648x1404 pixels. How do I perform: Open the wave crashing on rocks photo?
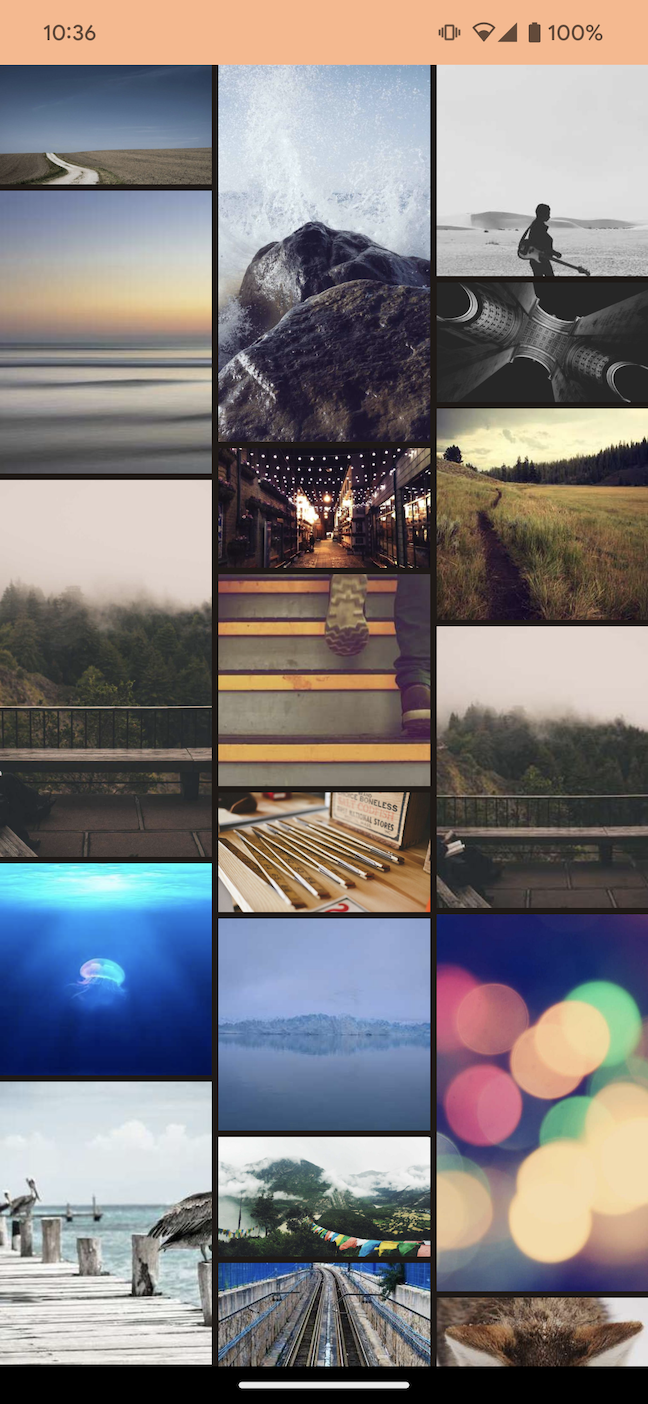[324, 253]
